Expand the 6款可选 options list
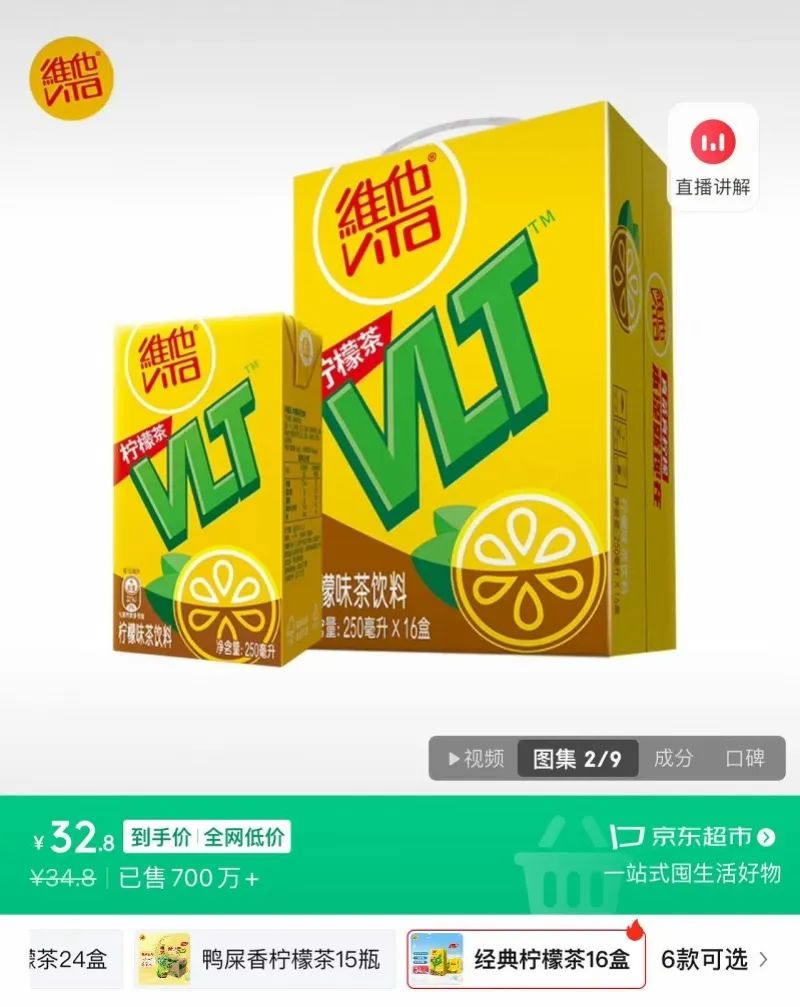800x1007 pixels. (715, 960)
